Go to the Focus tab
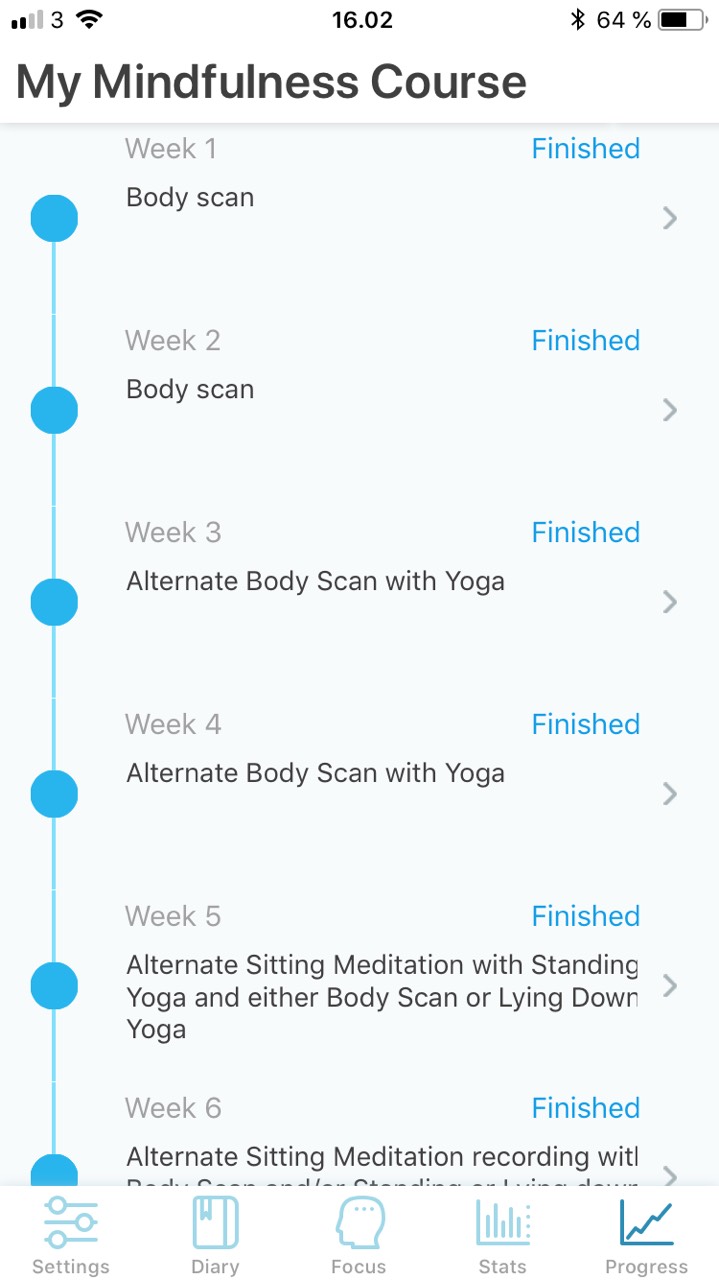719x1280 pixels. click(359, 1235)
